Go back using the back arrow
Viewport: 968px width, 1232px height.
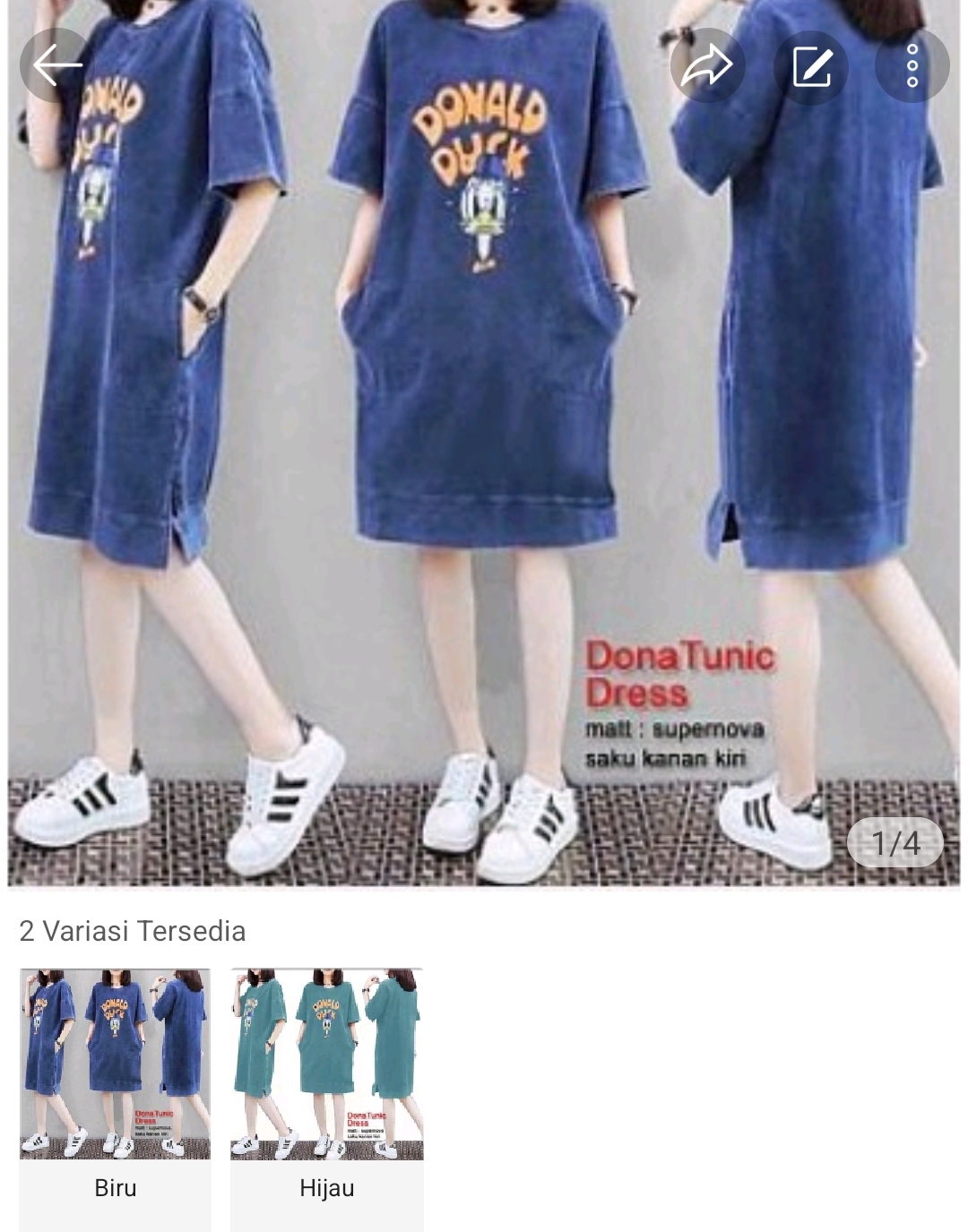coord(56,65)
